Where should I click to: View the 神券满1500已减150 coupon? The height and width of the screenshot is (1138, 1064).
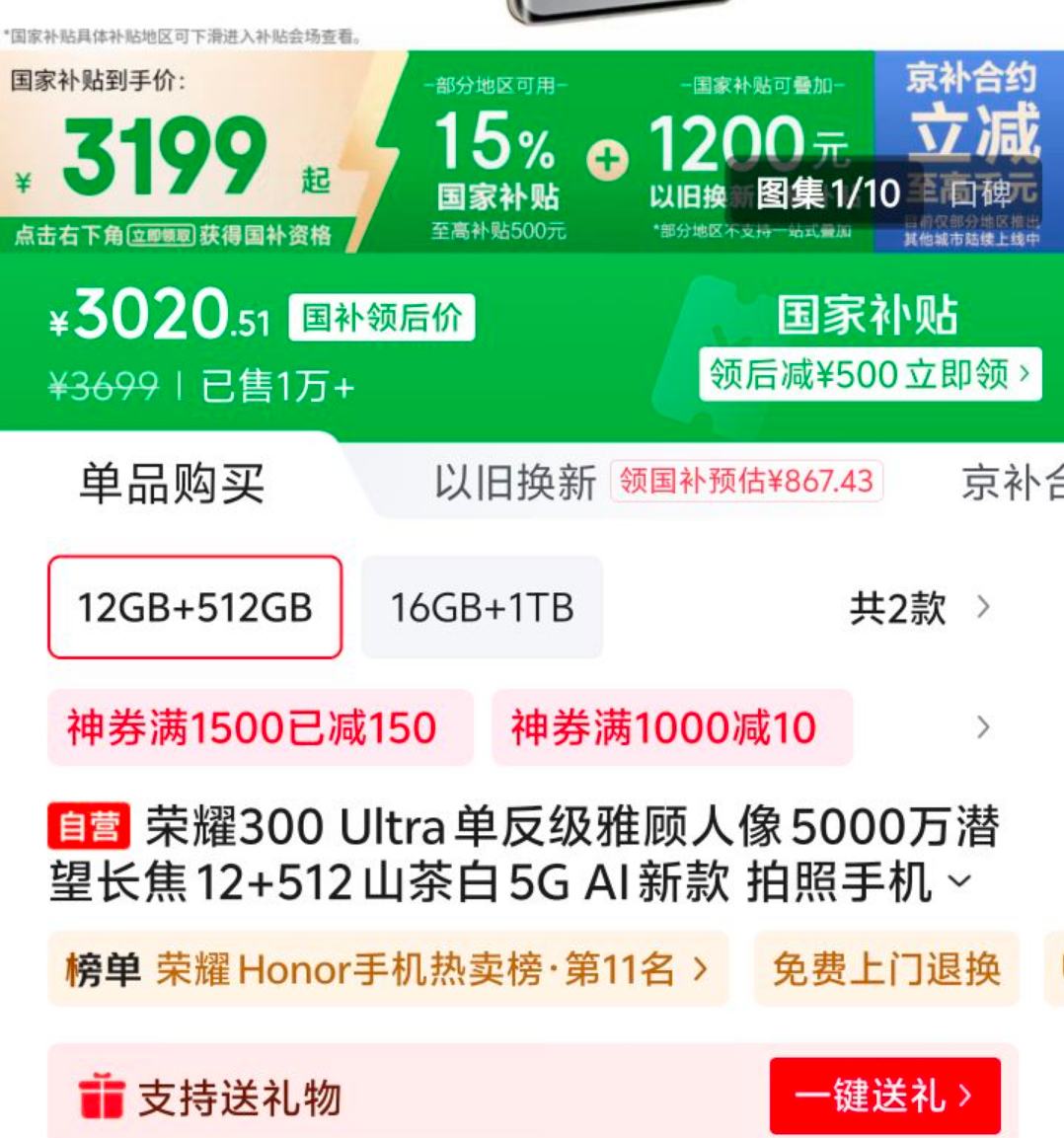252,728
